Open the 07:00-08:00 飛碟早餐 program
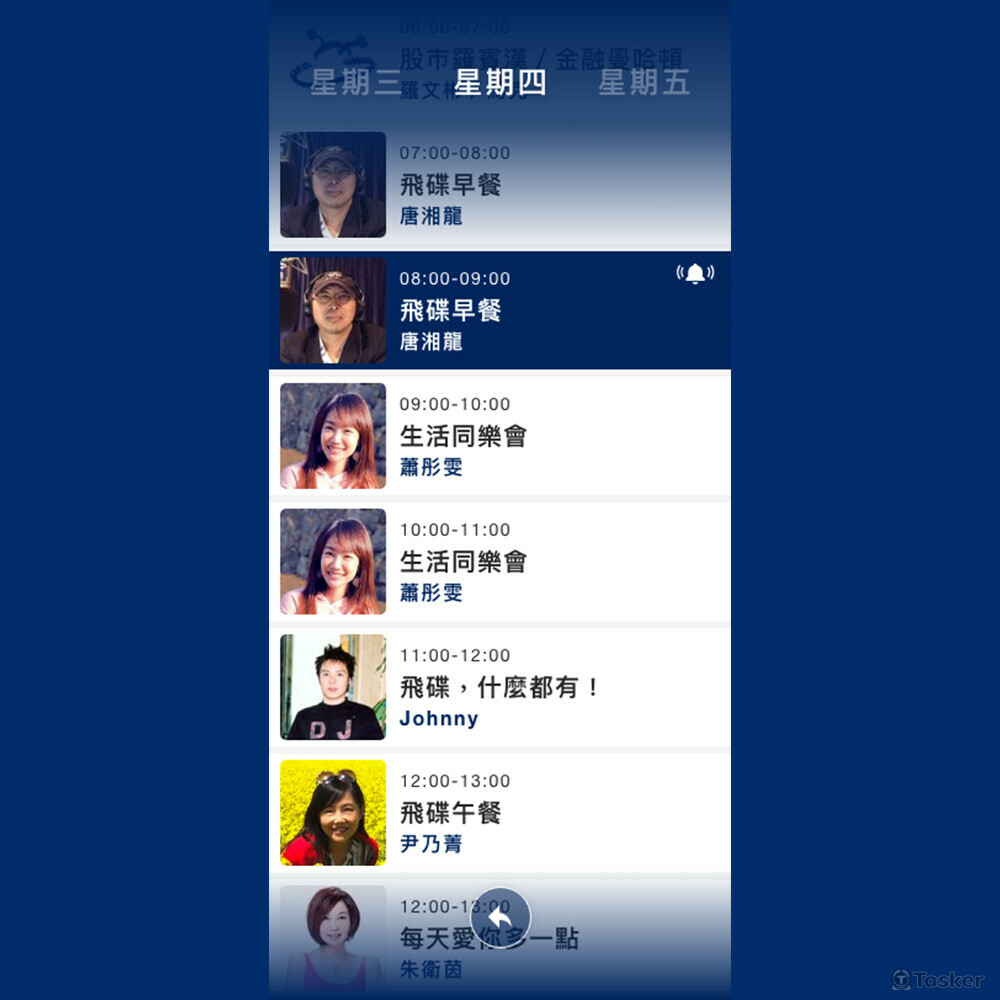This screenshot has width=1000, height=1000. click(500, 185)
